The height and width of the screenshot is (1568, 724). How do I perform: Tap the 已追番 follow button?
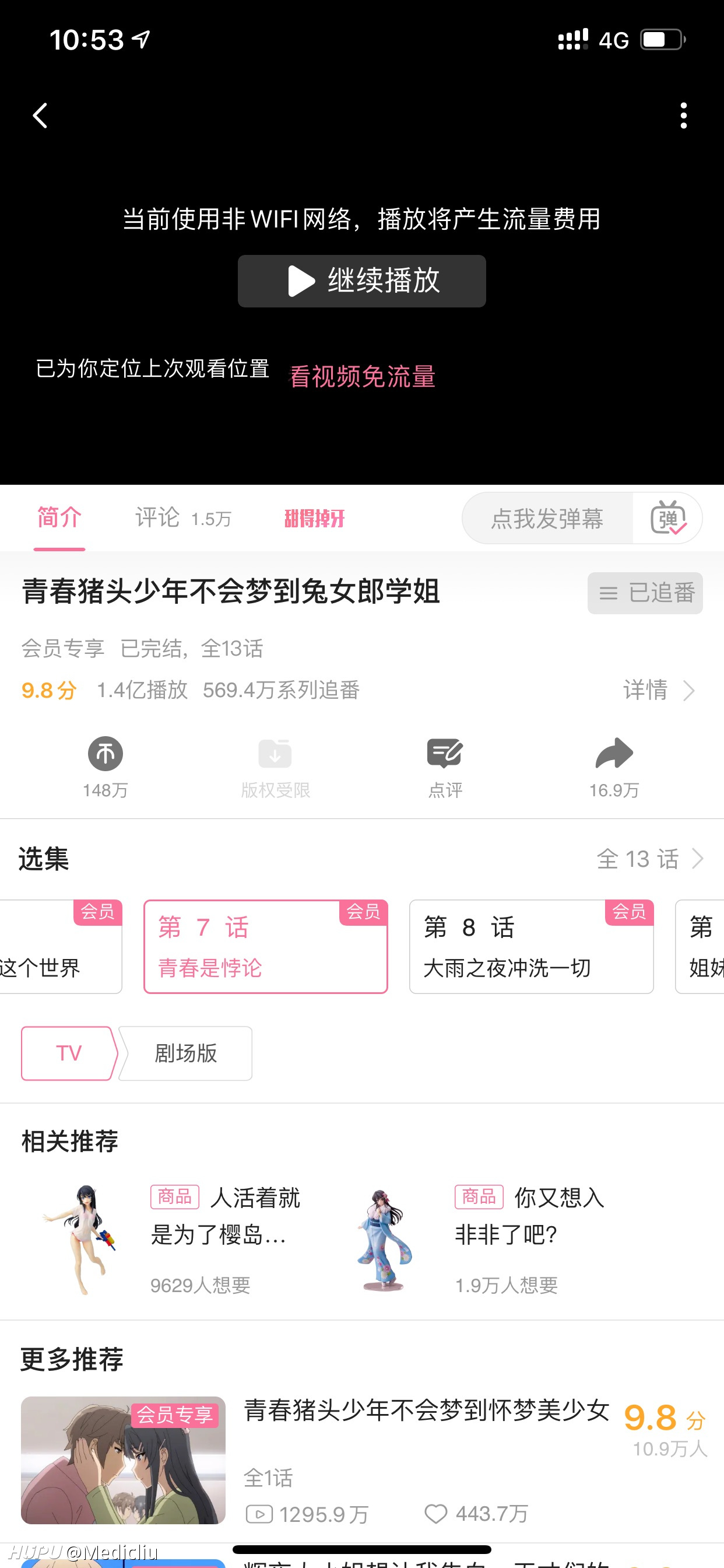[x=645, y=593]
